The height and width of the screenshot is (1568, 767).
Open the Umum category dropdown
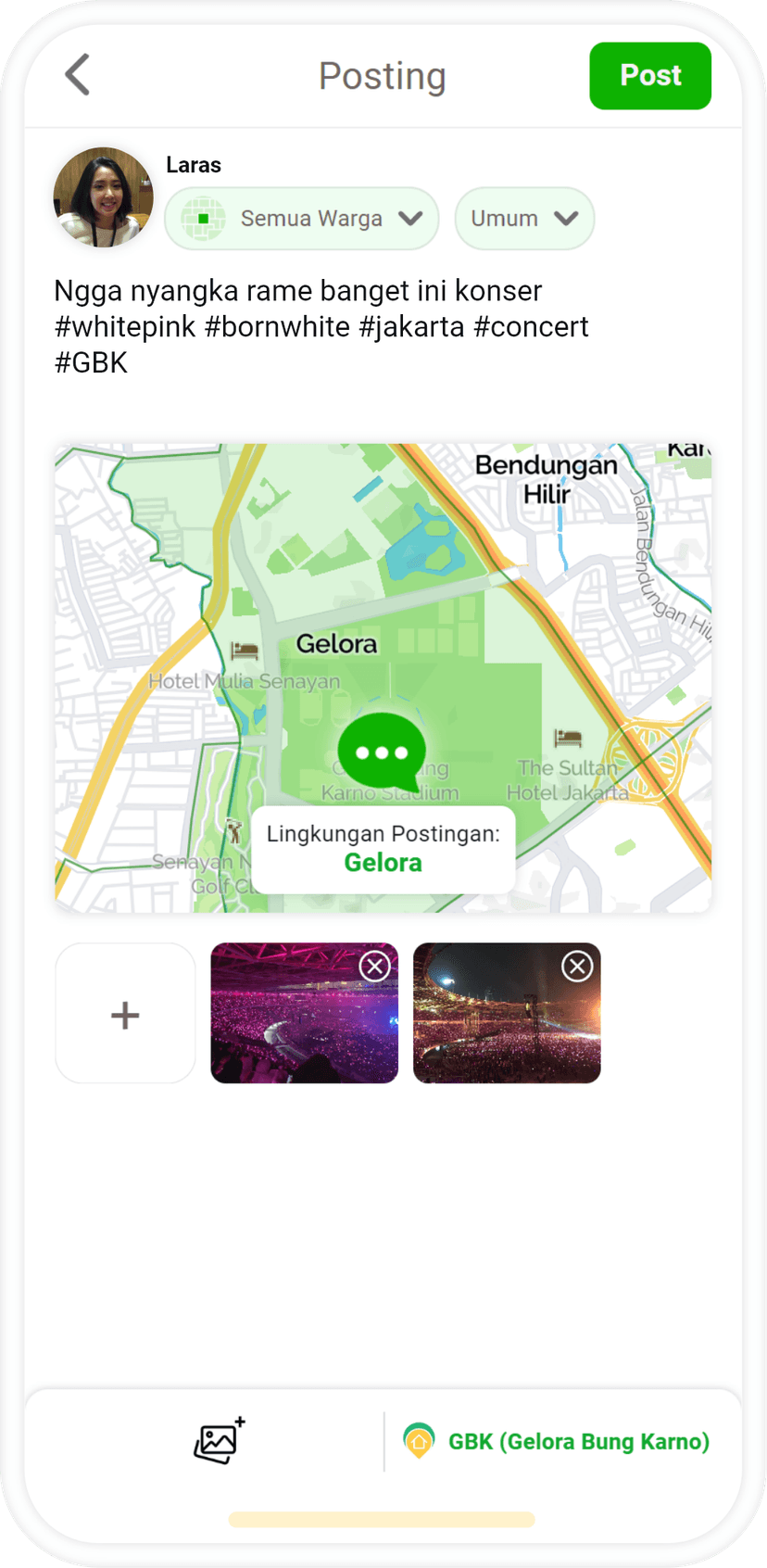(523, 219)
